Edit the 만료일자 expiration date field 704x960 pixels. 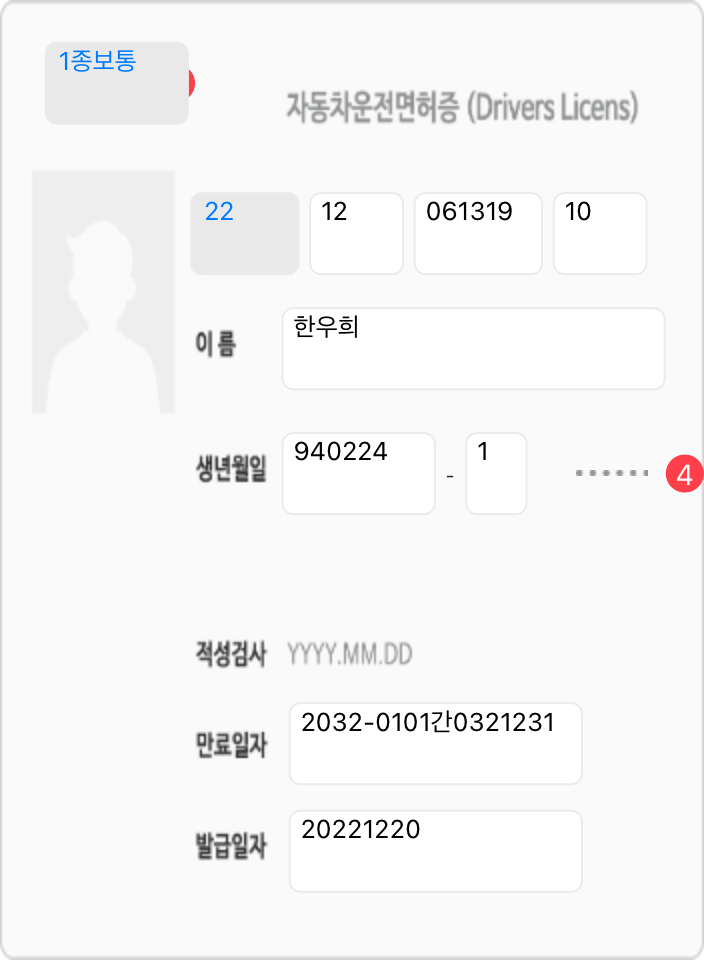[x=435, y=743]
